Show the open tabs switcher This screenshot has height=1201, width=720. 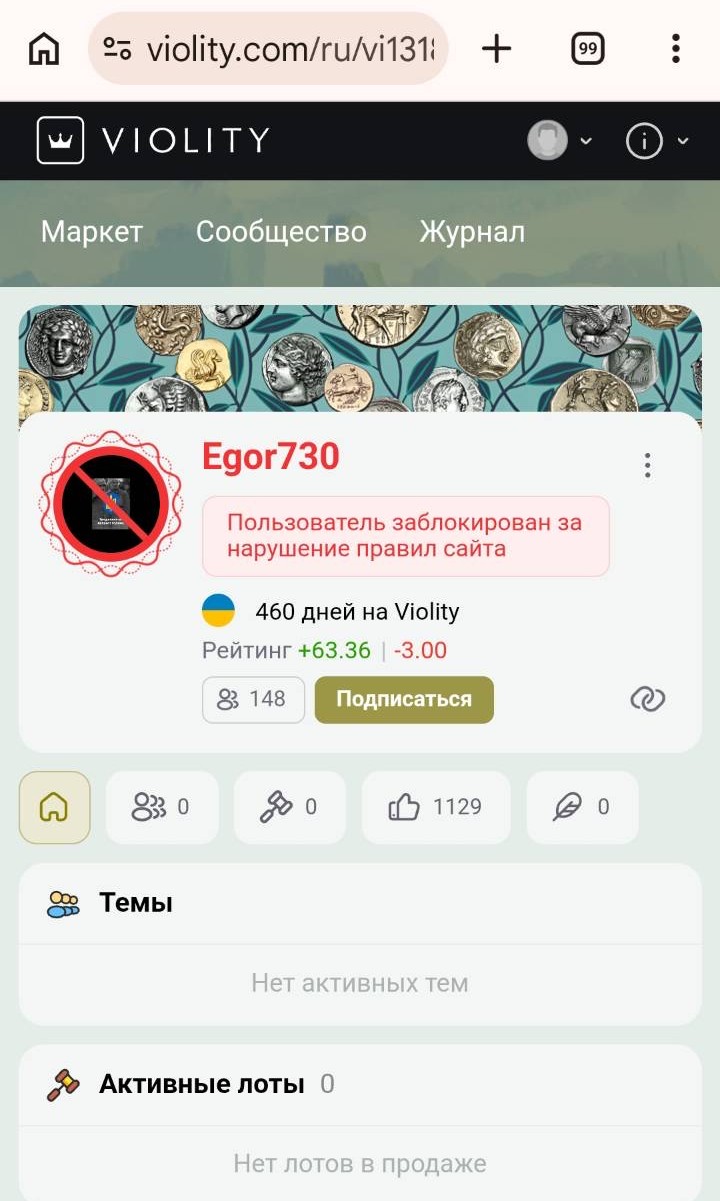[x=588, y=48]
